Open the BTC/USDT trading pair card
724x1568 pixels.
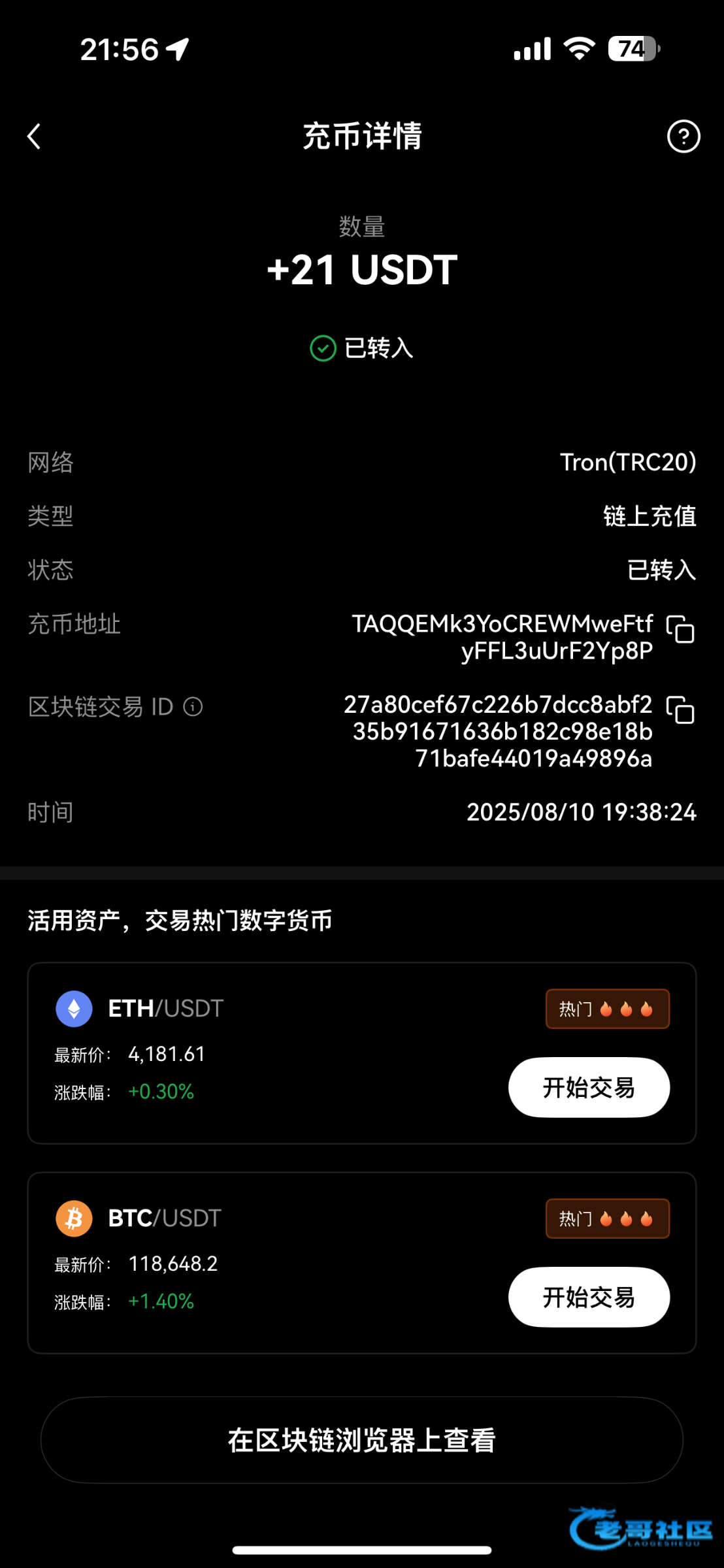click(362, 1262)
